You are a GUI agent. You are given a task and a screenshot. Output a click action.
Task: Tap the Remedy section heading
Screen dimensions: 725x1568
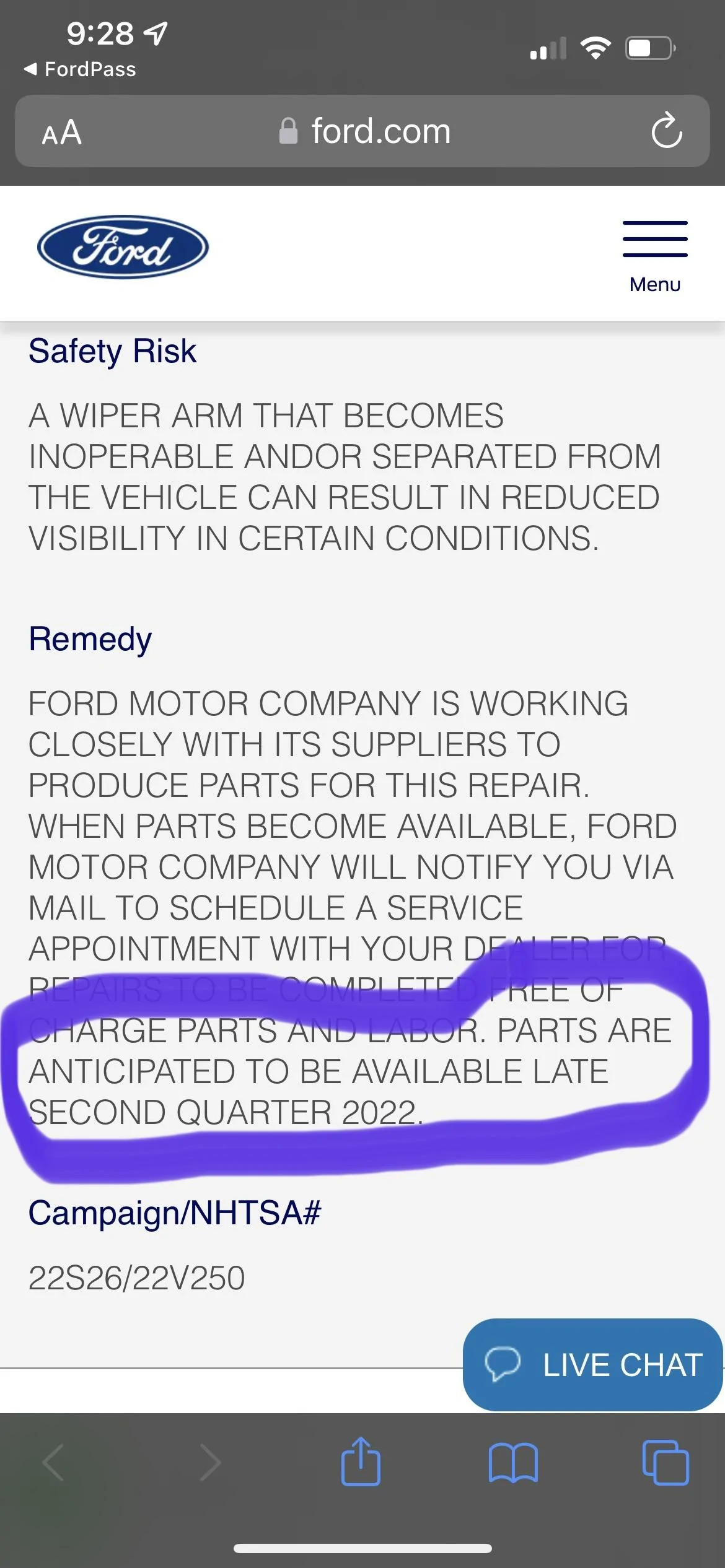point(90,637)
